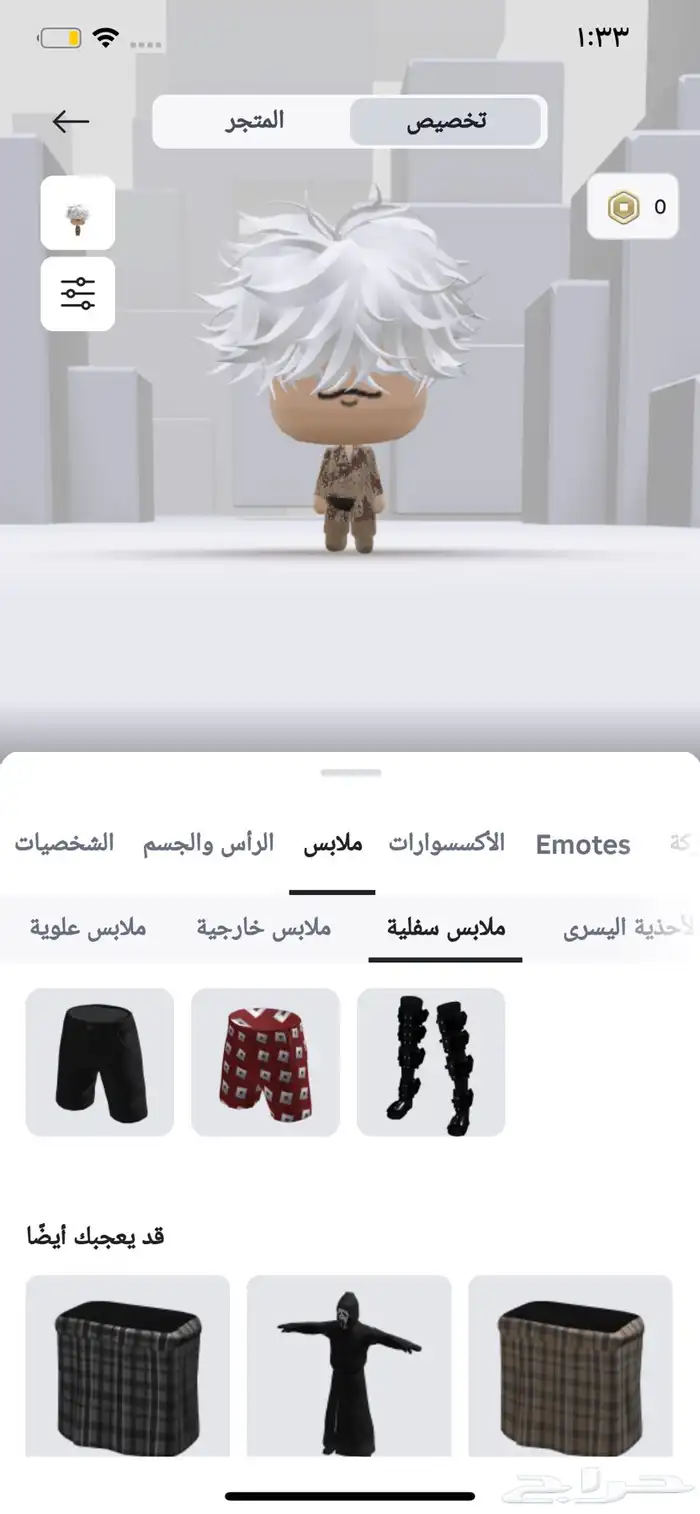This screenshot has width=700, height=1514.
Task: Select the ملابس category tab
Action: tap(333, 843)
